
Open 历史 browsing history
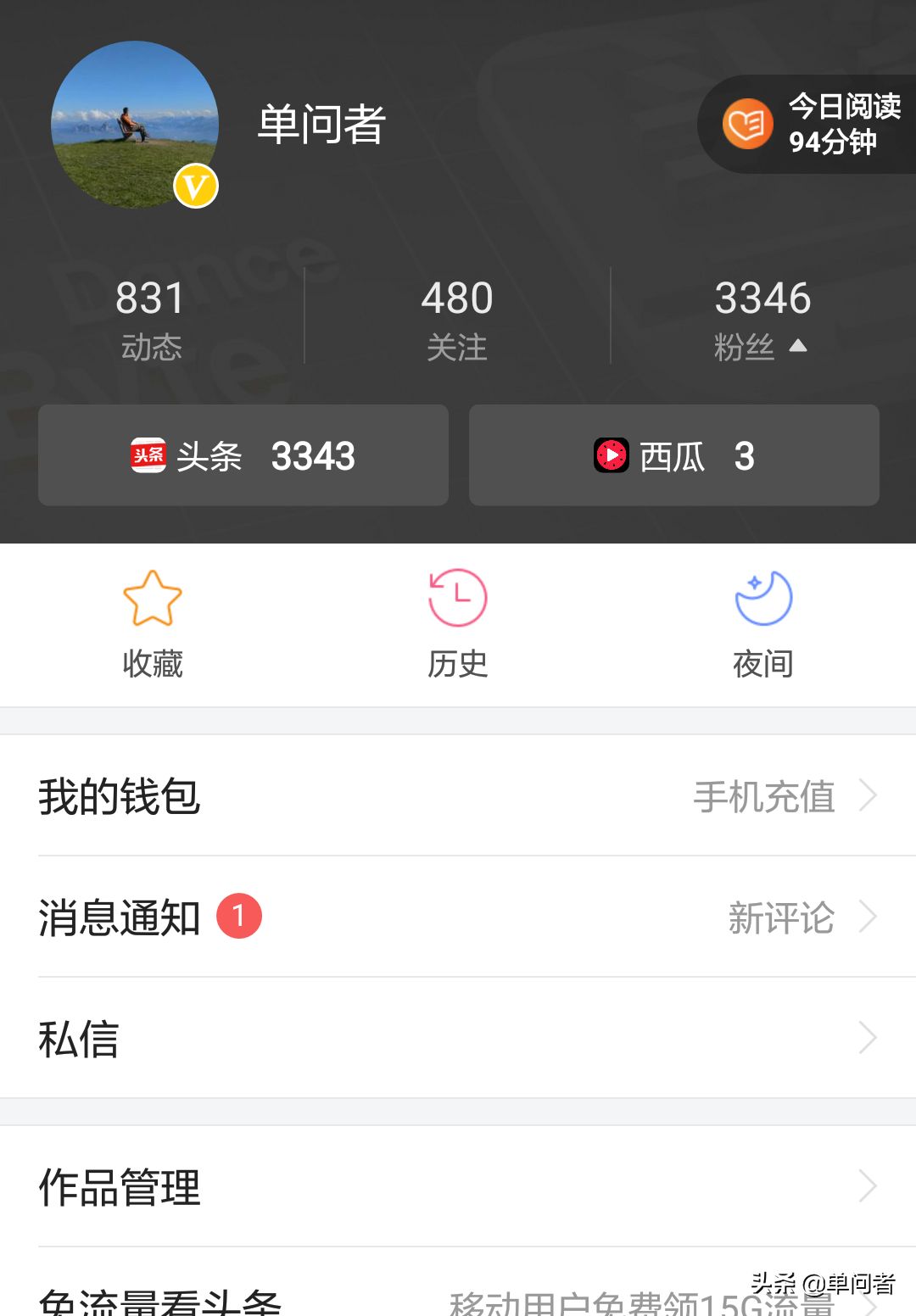pos(458,625)
